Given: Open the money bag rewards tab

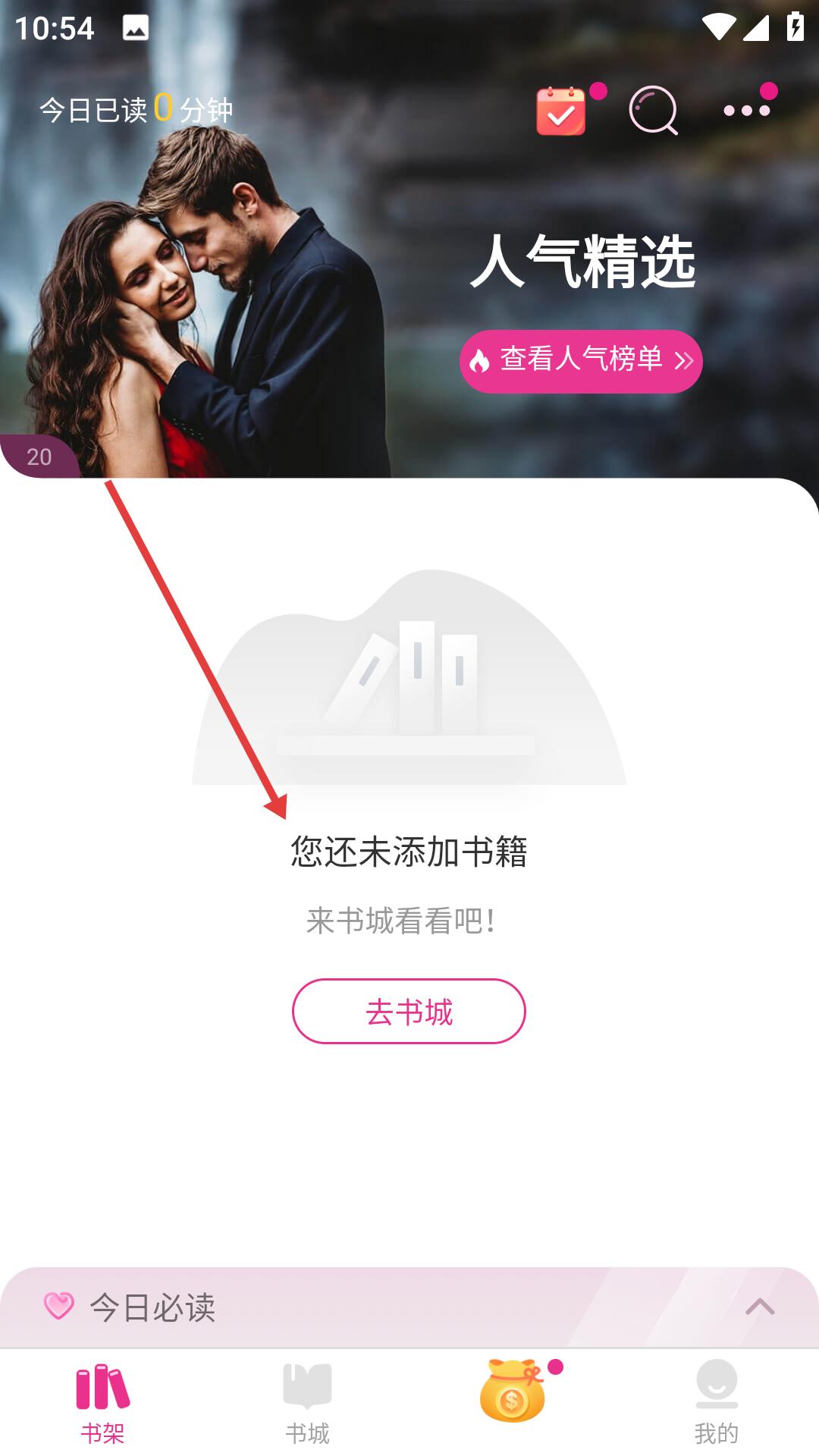Looking at the screenshot, I should [x=513, y=1391].
